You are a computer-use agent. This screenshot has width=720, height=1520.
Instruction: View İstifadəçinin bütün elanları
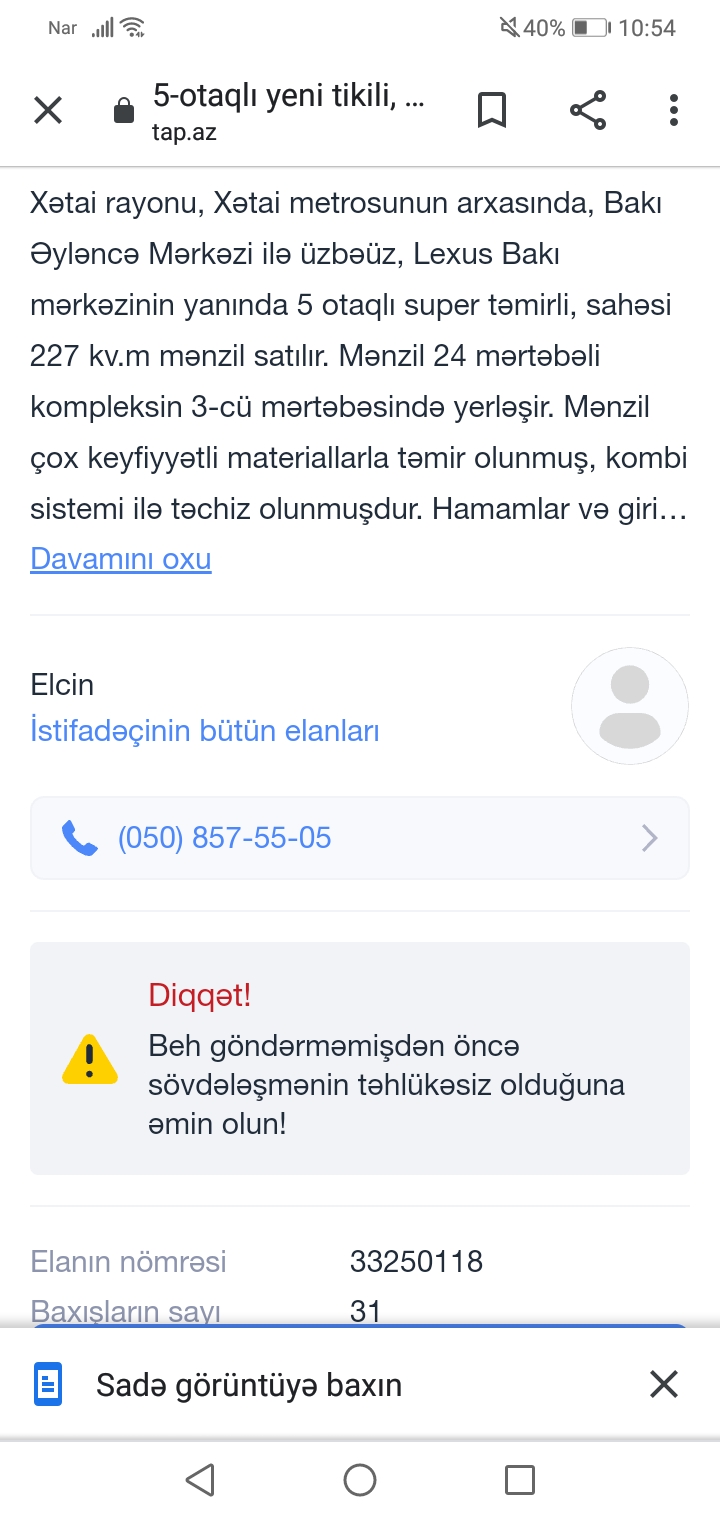(205, 731)
